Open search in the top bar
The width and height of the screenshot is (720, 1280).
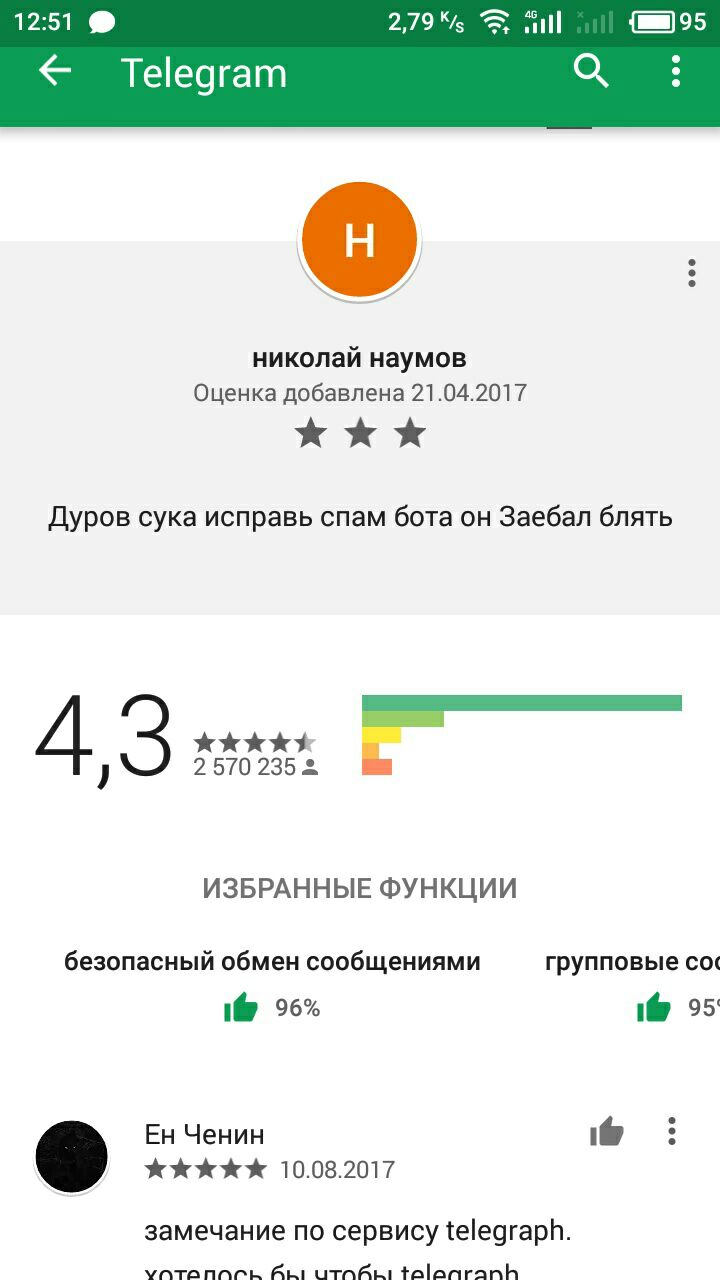pyautogui.click(x=591, y=72)
